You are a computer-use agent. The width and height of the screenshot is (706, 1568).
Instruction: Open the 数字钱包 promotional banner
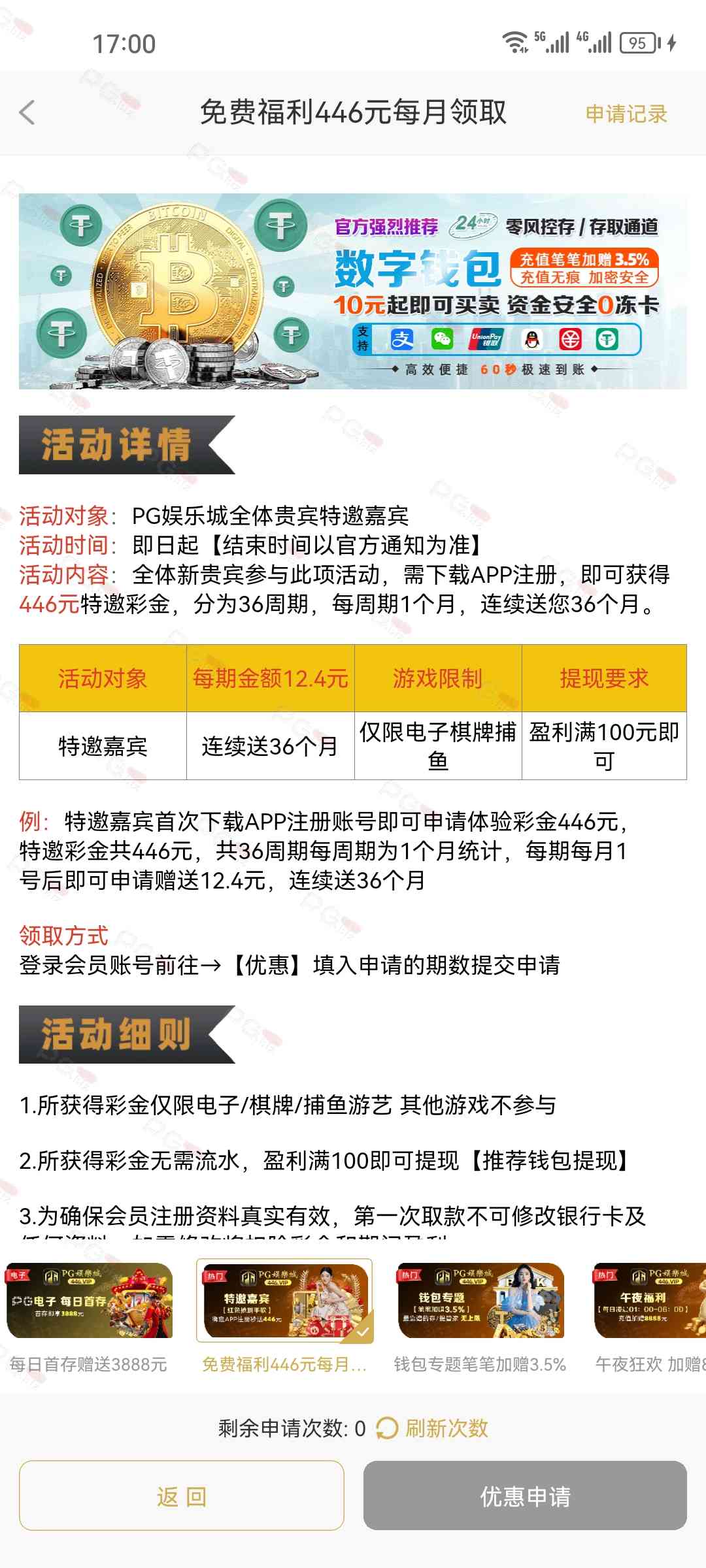point(353,291)
